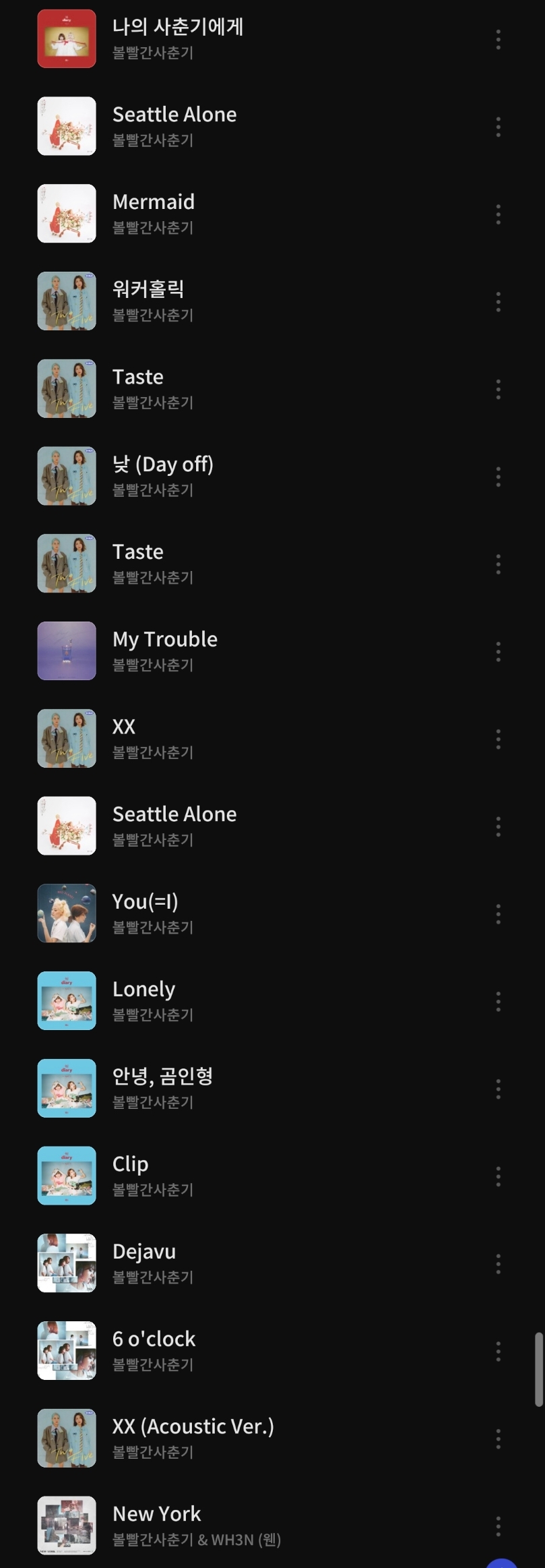Open more options for Mermaid

click(498, 214)
